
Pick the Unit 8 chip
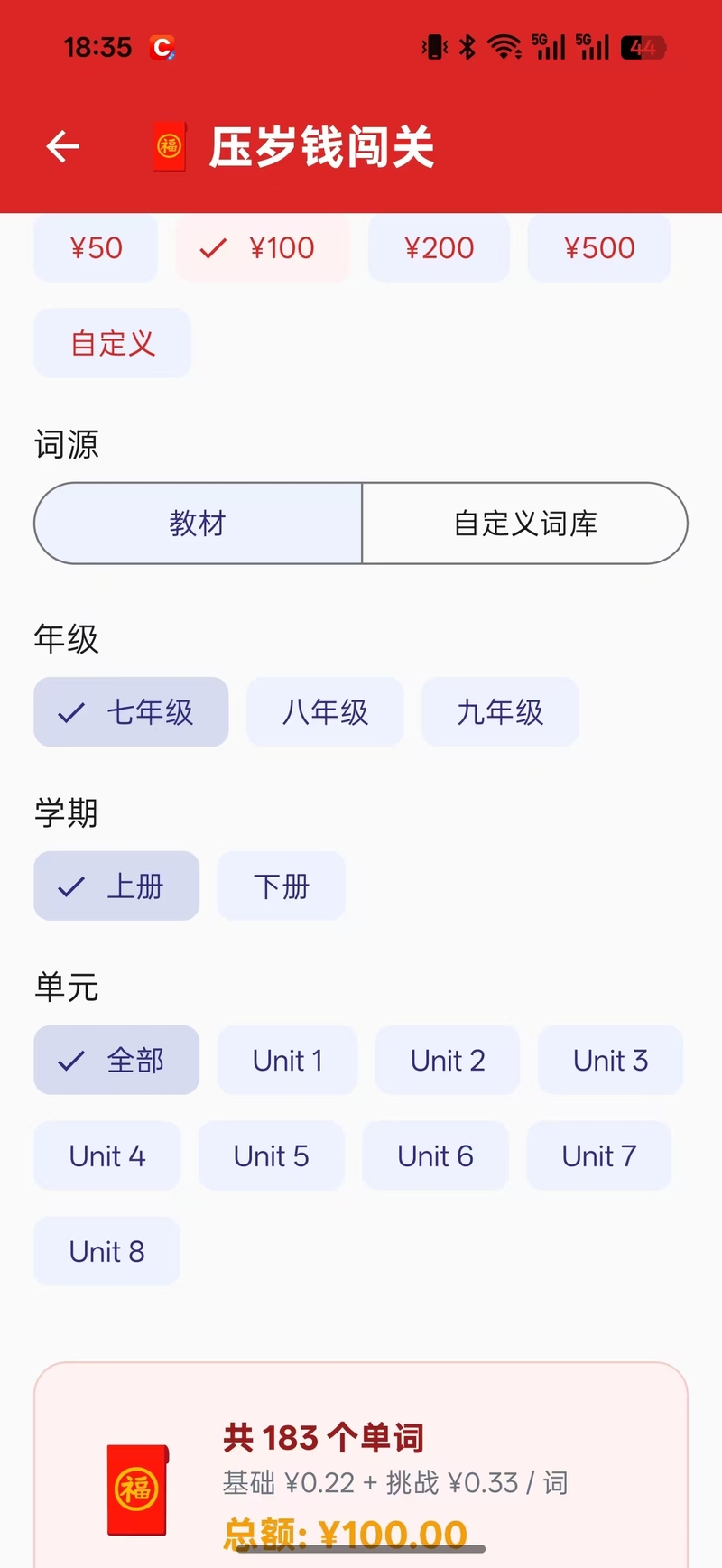(x=107, y=1252)
